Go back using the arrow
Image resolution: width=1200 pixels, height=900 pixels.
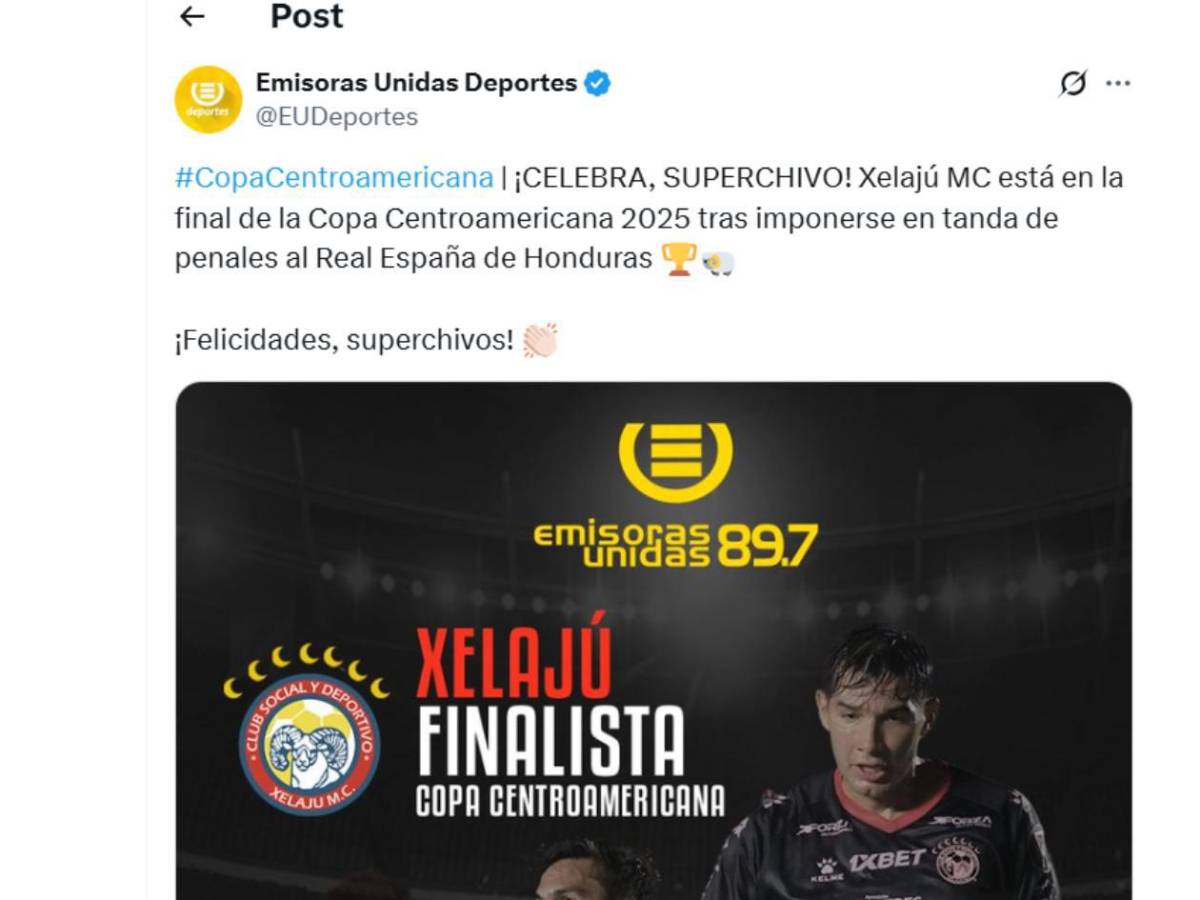pos(191,16)
